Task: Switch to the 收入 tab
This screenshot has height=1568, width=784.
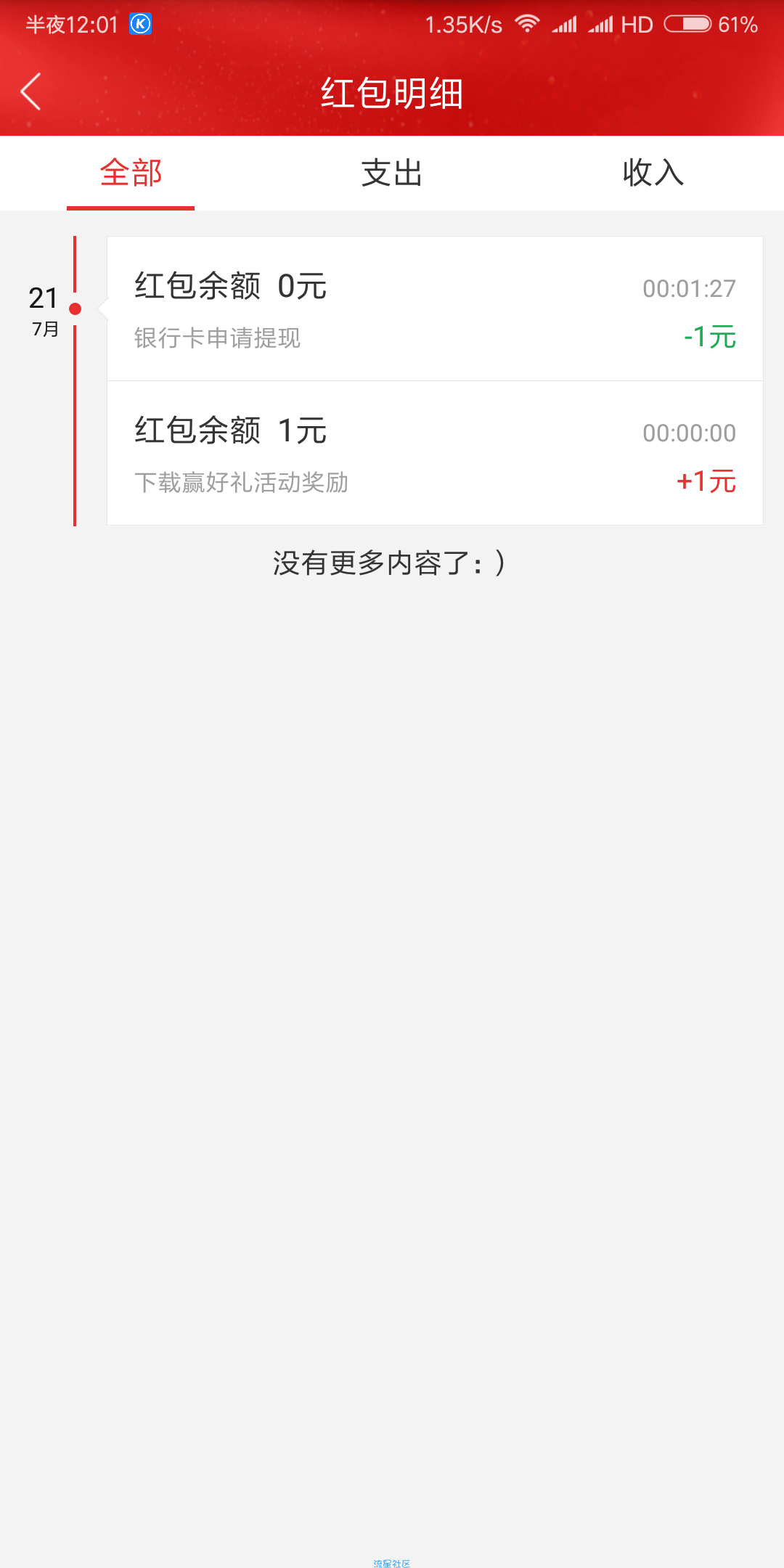Action: pos(653,173)
